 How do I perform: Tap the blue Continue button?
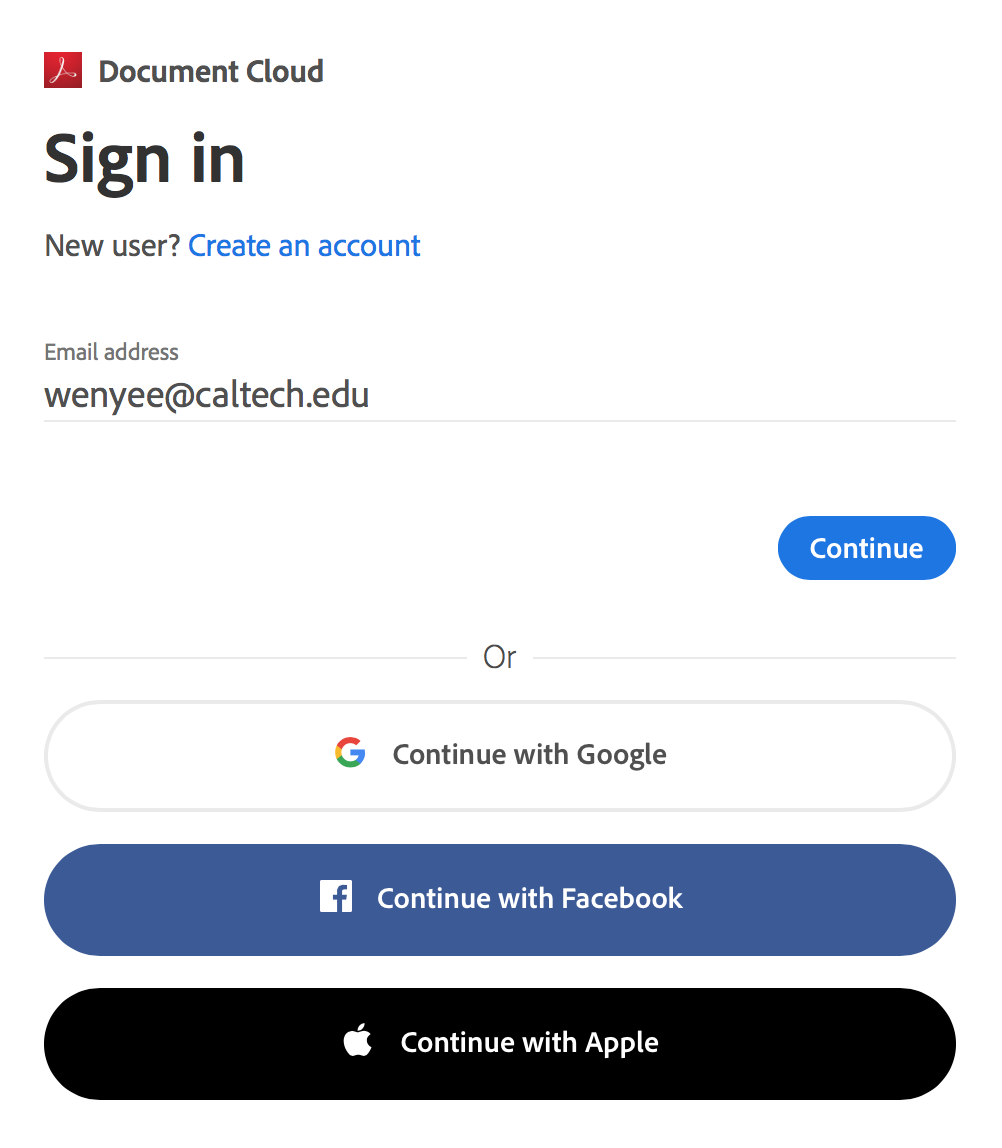click(x=866, y=548)
